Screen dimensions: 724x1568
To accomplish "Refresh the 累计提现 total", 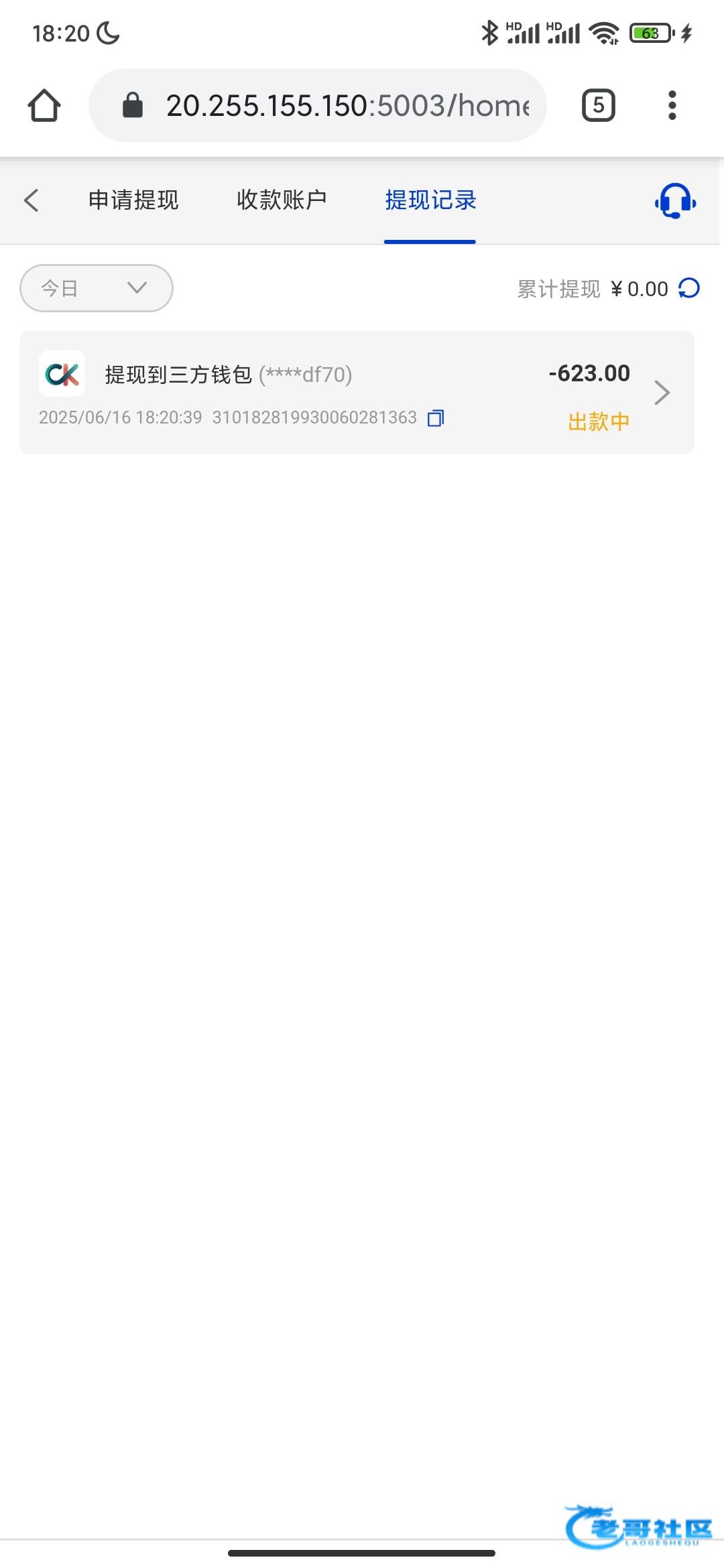I will (689, 289).
